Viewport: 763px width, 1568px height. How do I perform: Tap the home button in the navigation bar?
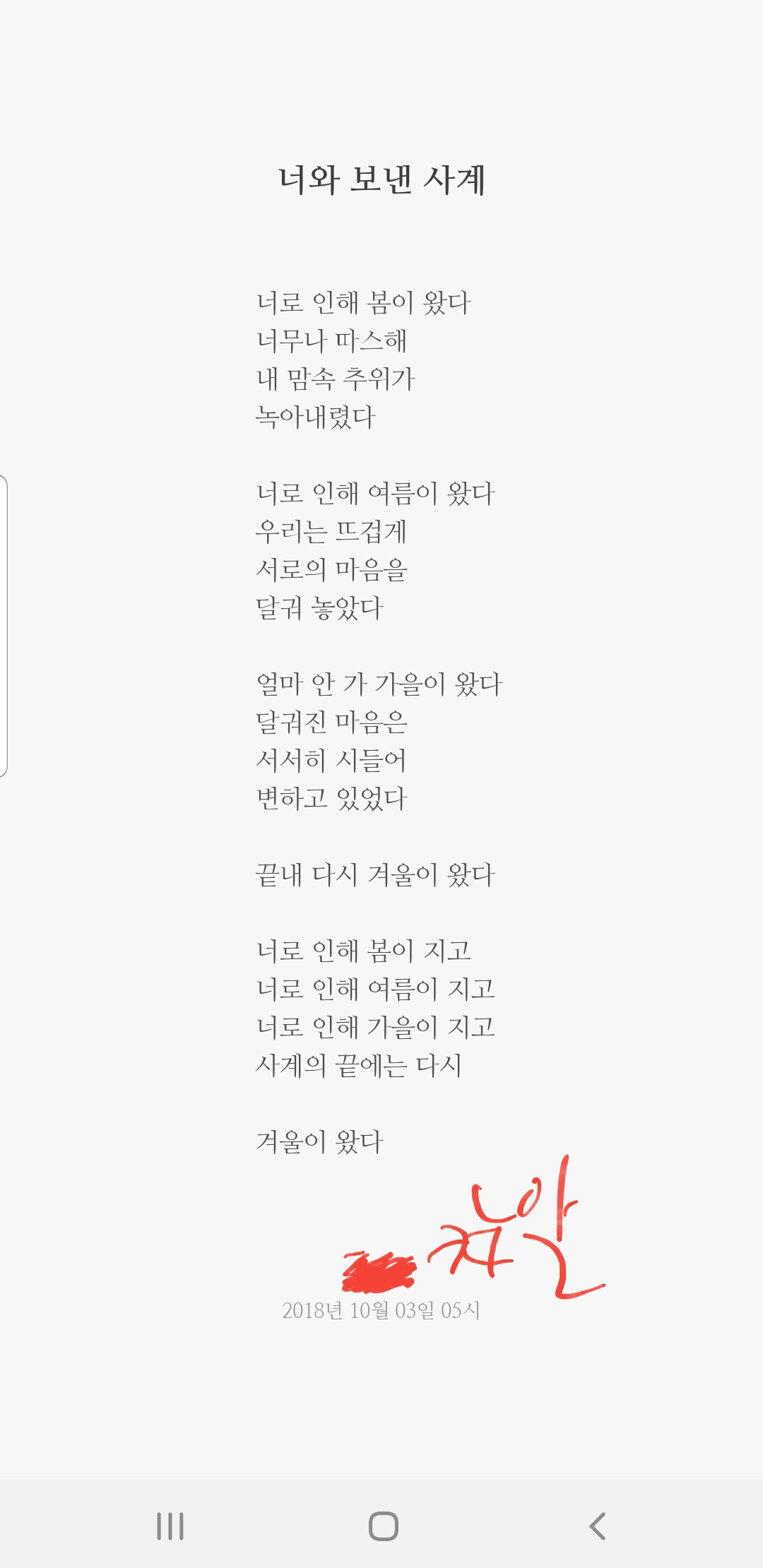pyautogui.click(x=383, y=1526)
